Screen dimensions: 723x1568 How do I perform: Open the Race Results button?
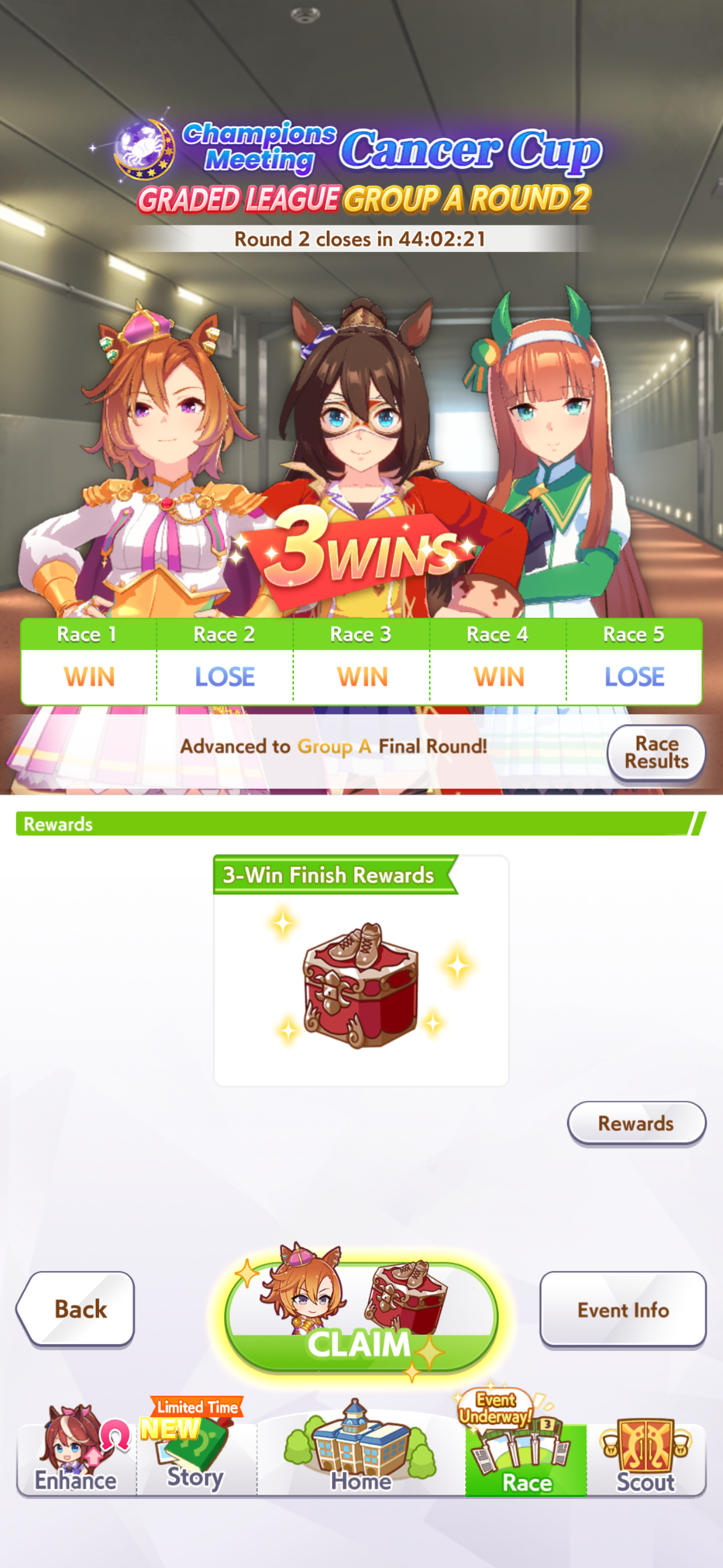[x=656, y=753]
